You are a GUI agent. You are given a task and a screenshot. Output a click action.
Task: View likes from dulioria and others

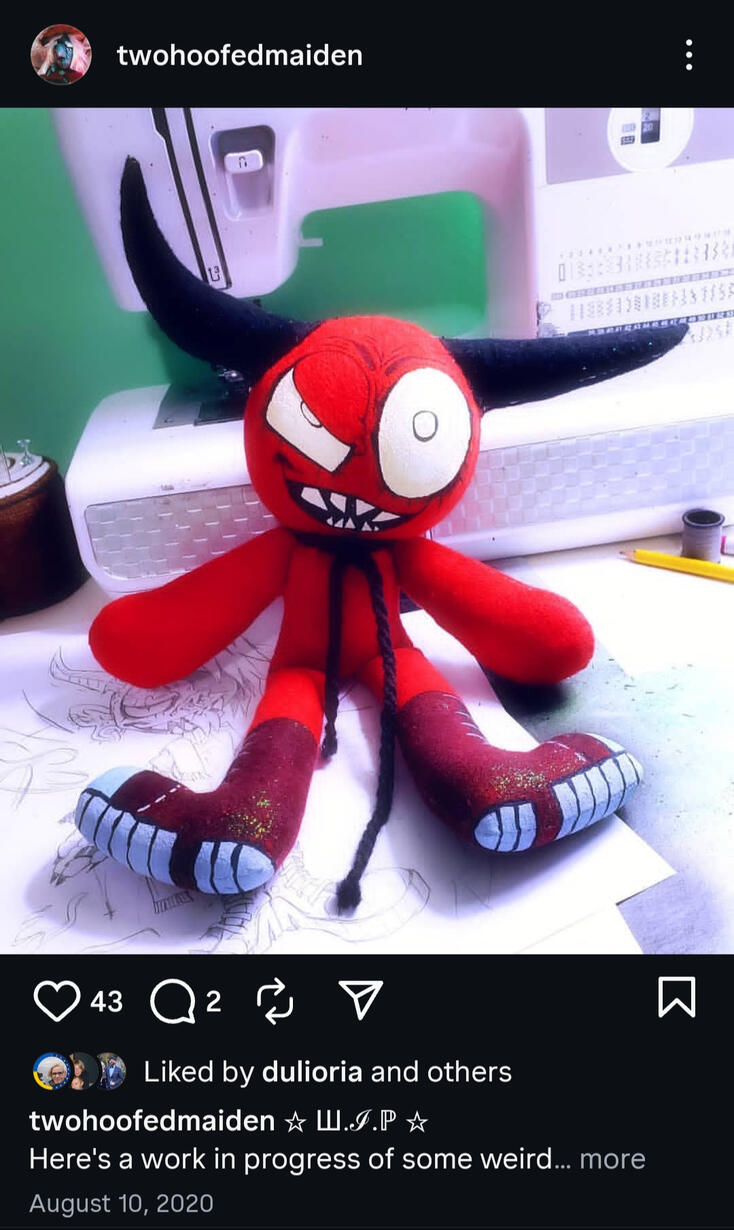[x=326, y=1072]
